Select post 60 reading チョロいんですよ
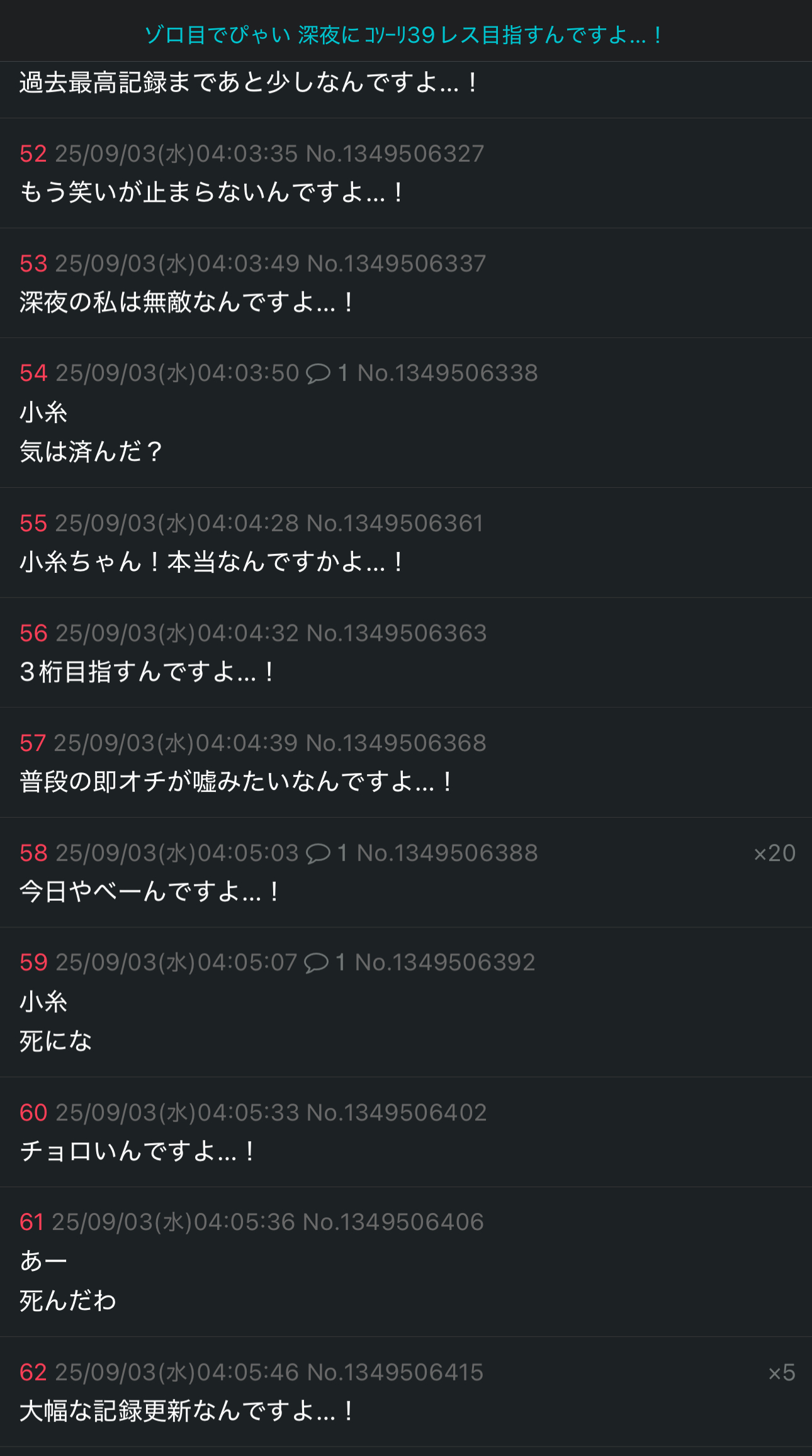This screenshot has width=812, height=1456. 252,1132
